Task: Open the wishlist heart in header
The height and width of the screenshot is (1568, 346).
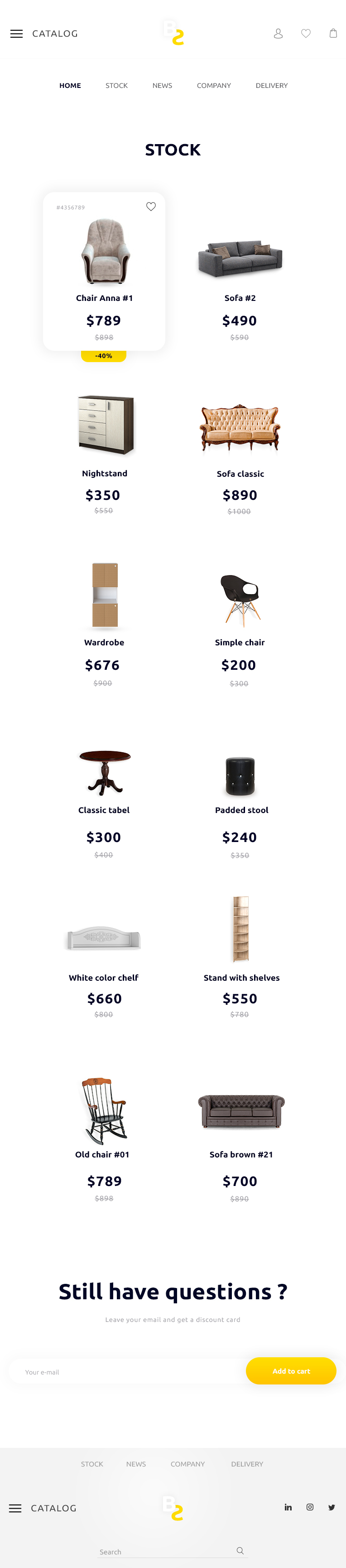Action: click(x=306, y=34)
